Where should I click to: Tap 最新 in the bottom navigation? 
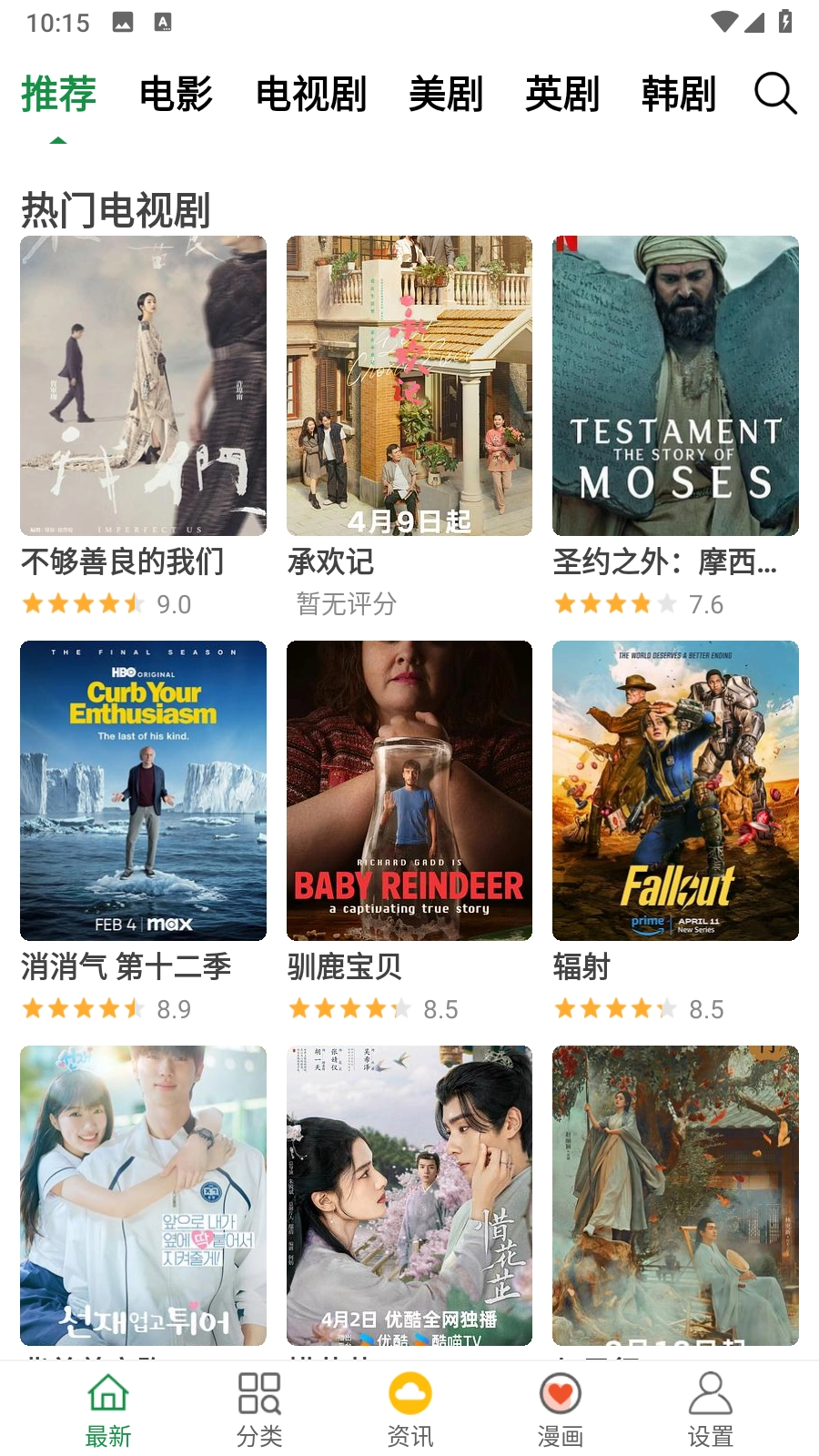108,1409
